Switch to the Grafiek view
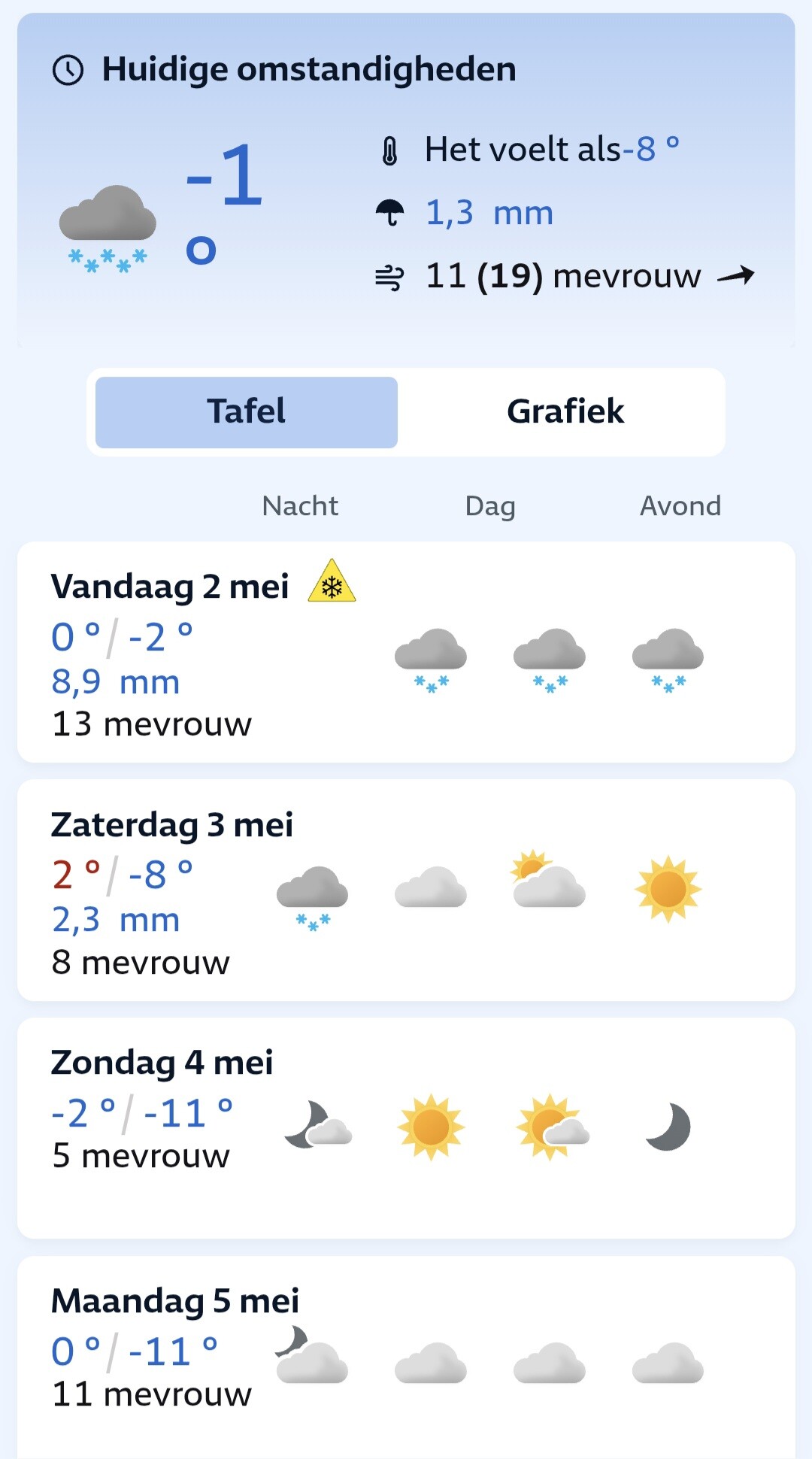Screen dimensions: 812x1459 565,412
